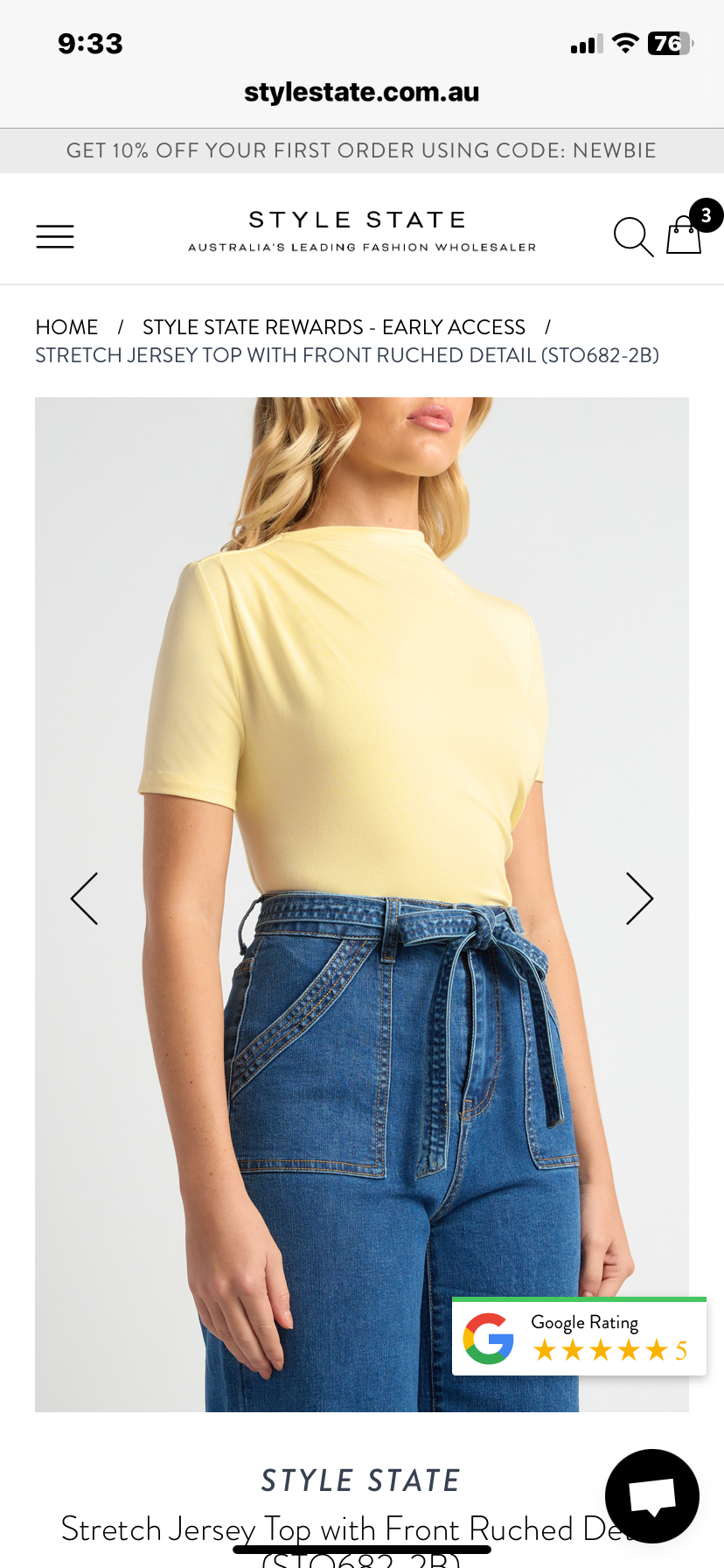724x1568 pixels.
Task: Open the live chat bubble
Action: point(652,1496)
